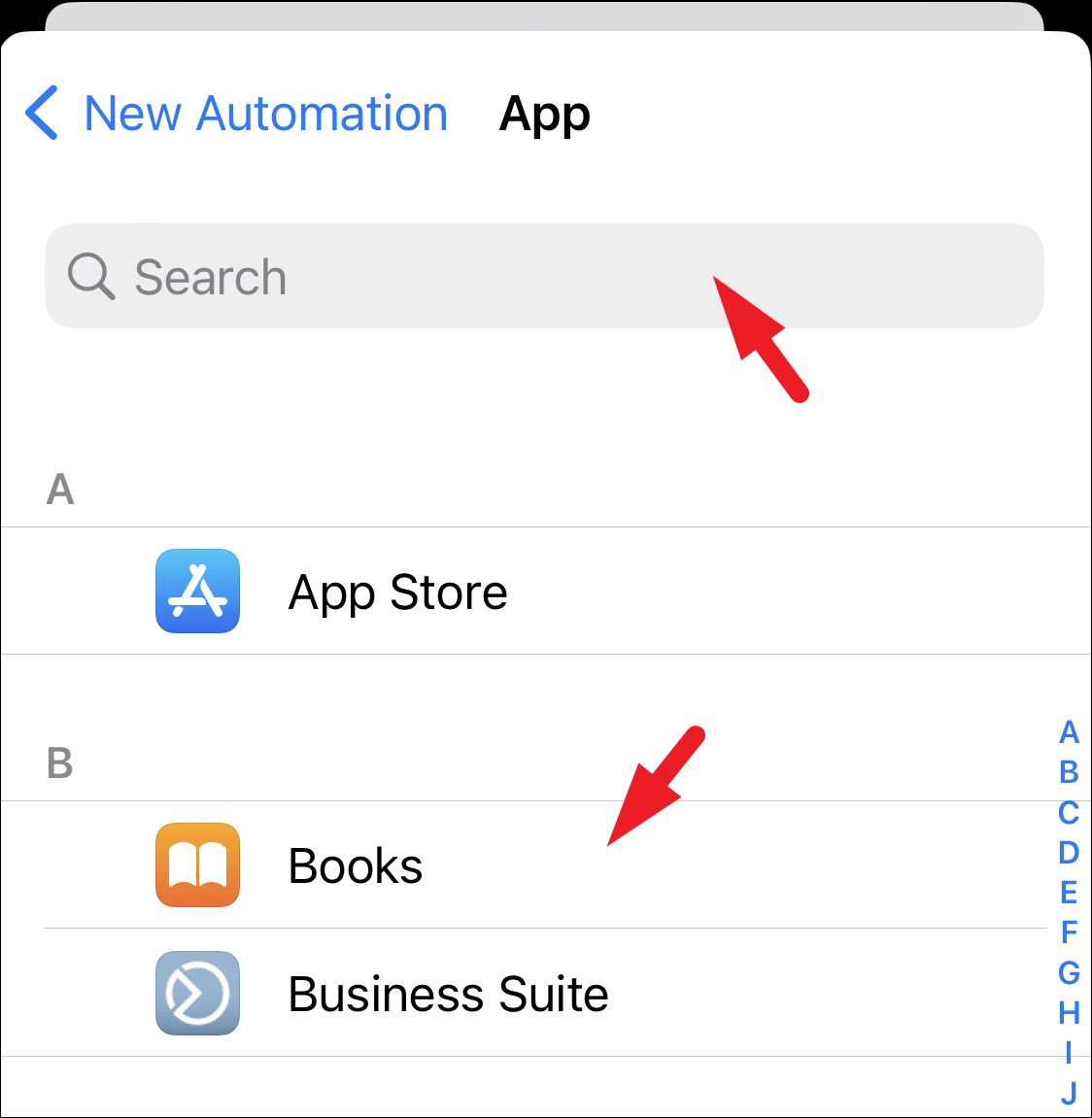
Task: Jump to letter D in index
Action: tap(1069, 853)
